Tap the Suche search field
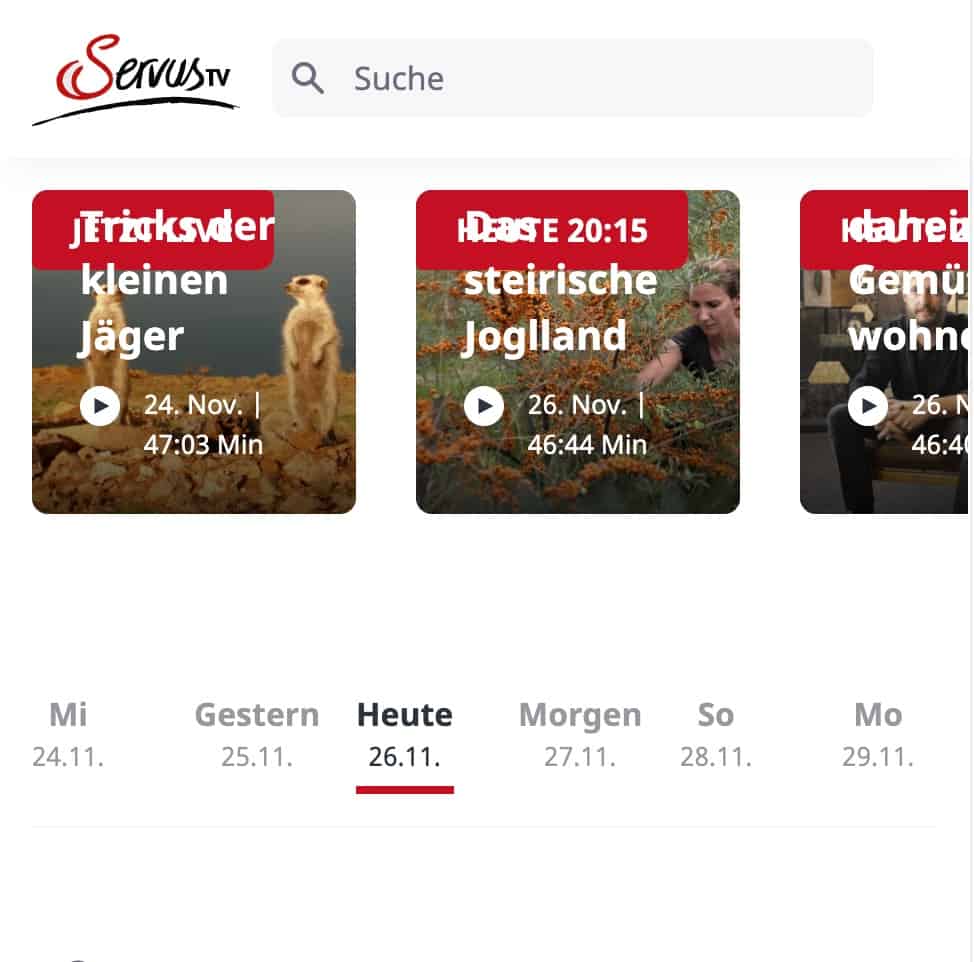Image resolution: width=974 pixels, height=962 pixels. click(x=600, y=78)
